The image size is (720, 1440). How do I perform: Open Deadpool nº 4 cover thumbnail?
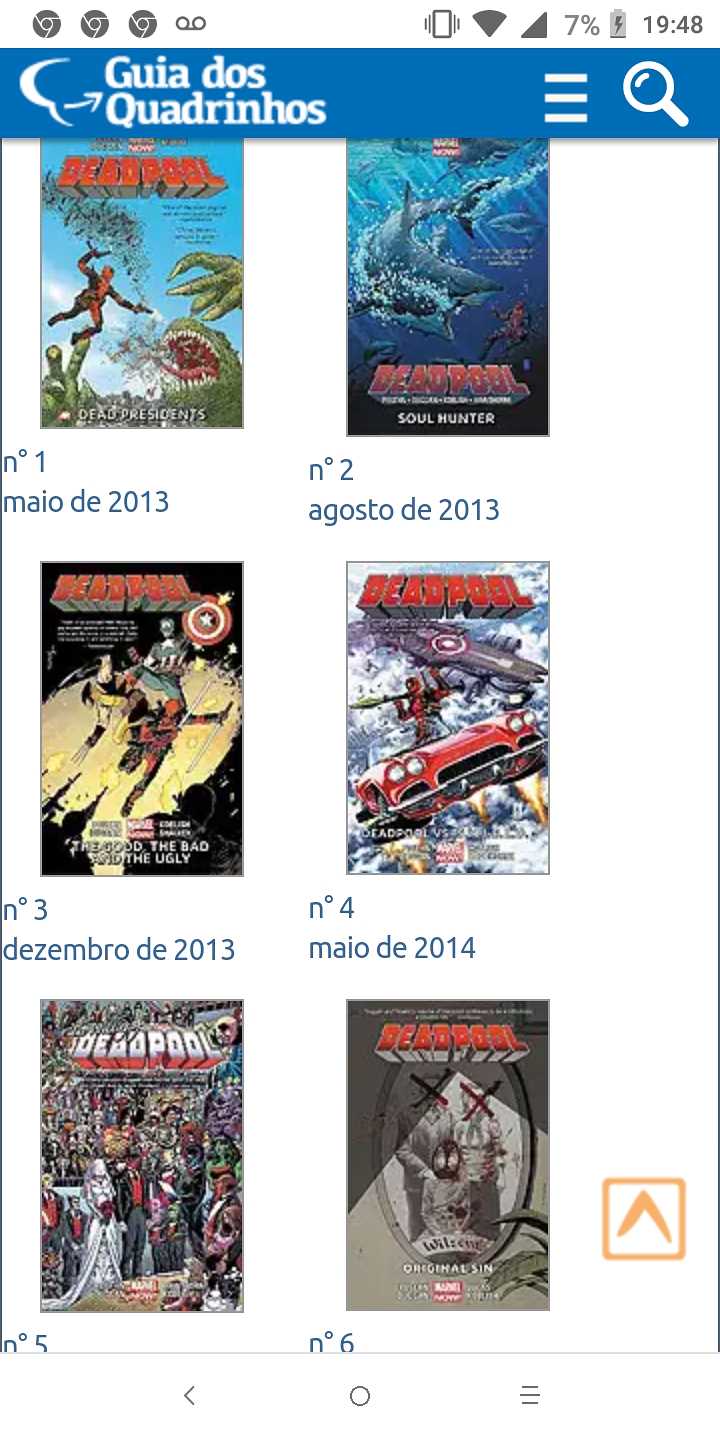click(448, 718)
